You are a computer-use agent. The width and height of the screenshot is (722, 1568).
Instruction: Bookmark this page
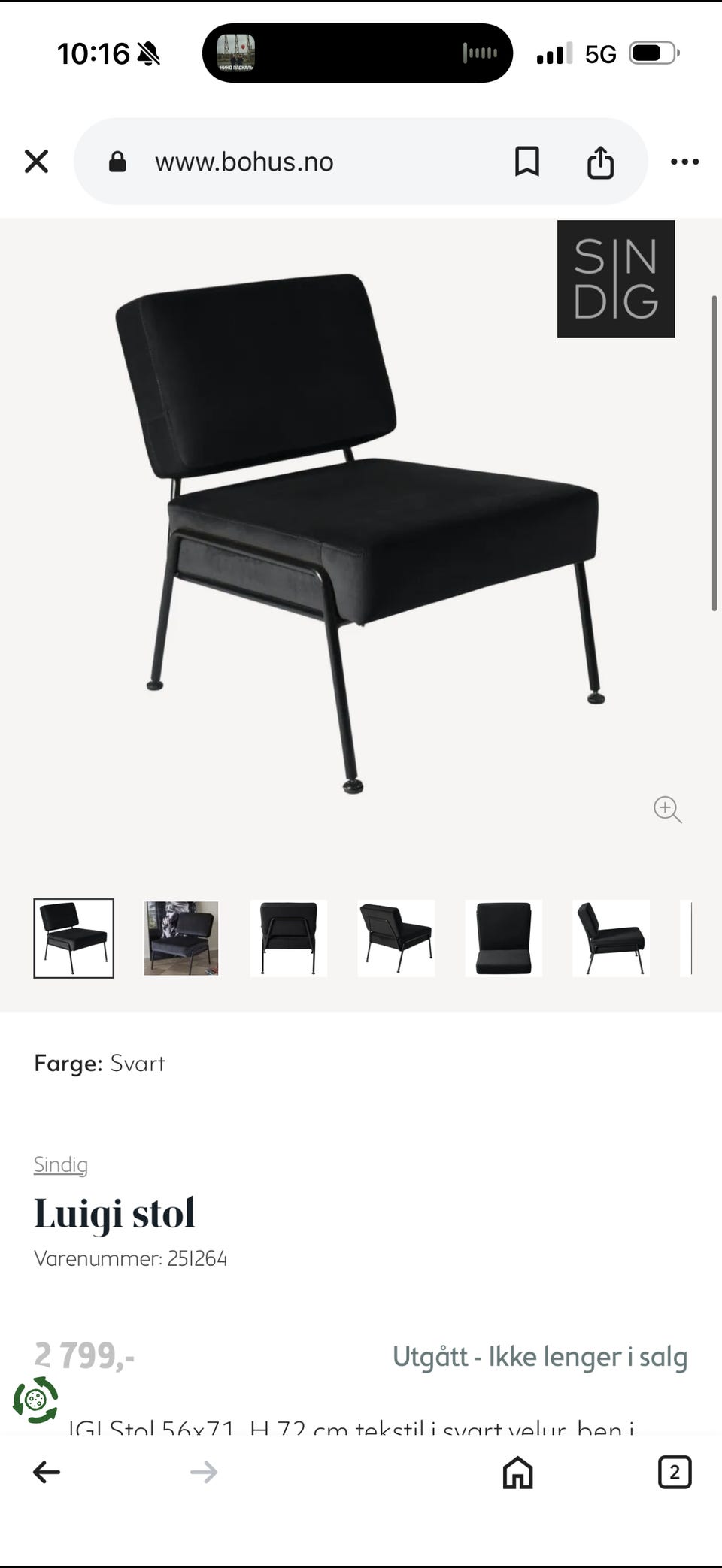pos(527,162)
